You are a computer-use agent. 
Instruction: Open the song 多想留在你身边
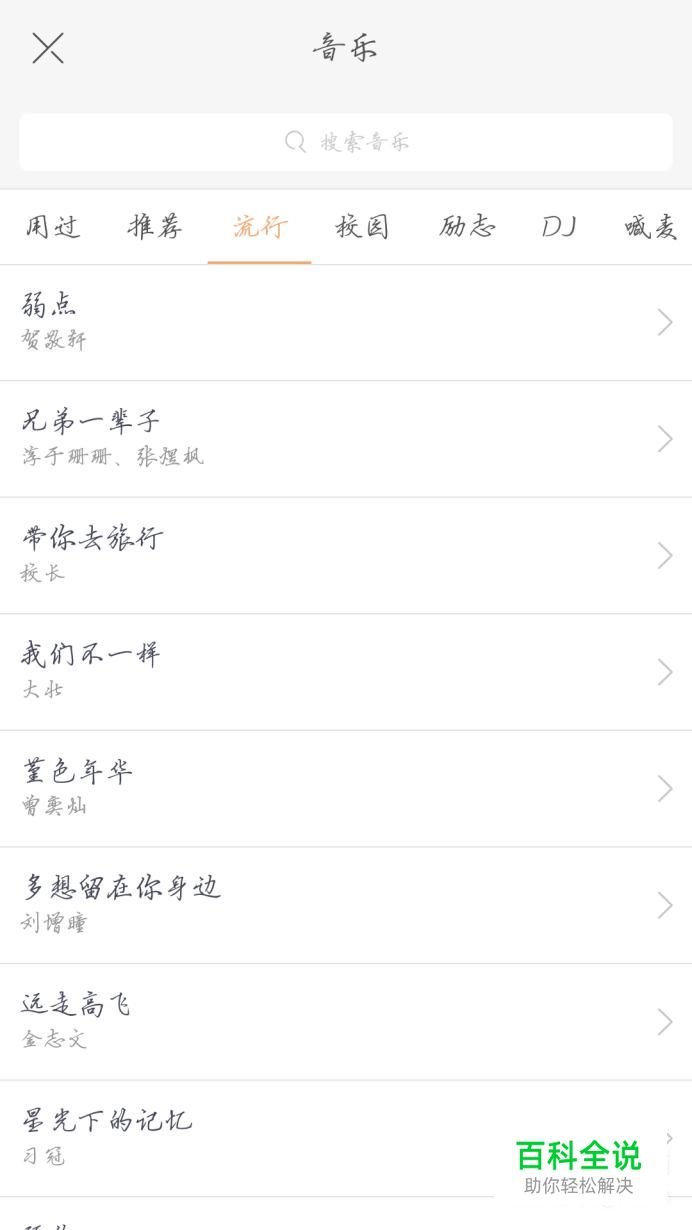point(346,904)
